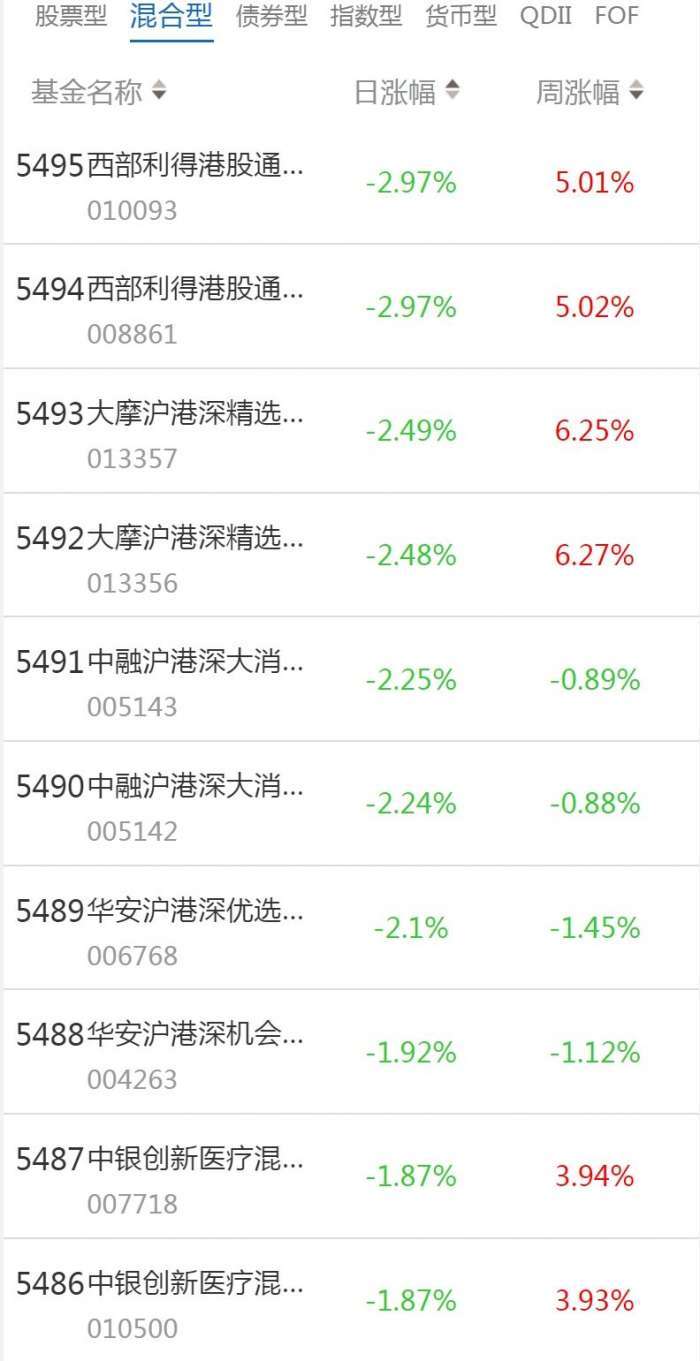
Task: Open fund 010500 中银创新医疗混
Action: (160, 1300)
